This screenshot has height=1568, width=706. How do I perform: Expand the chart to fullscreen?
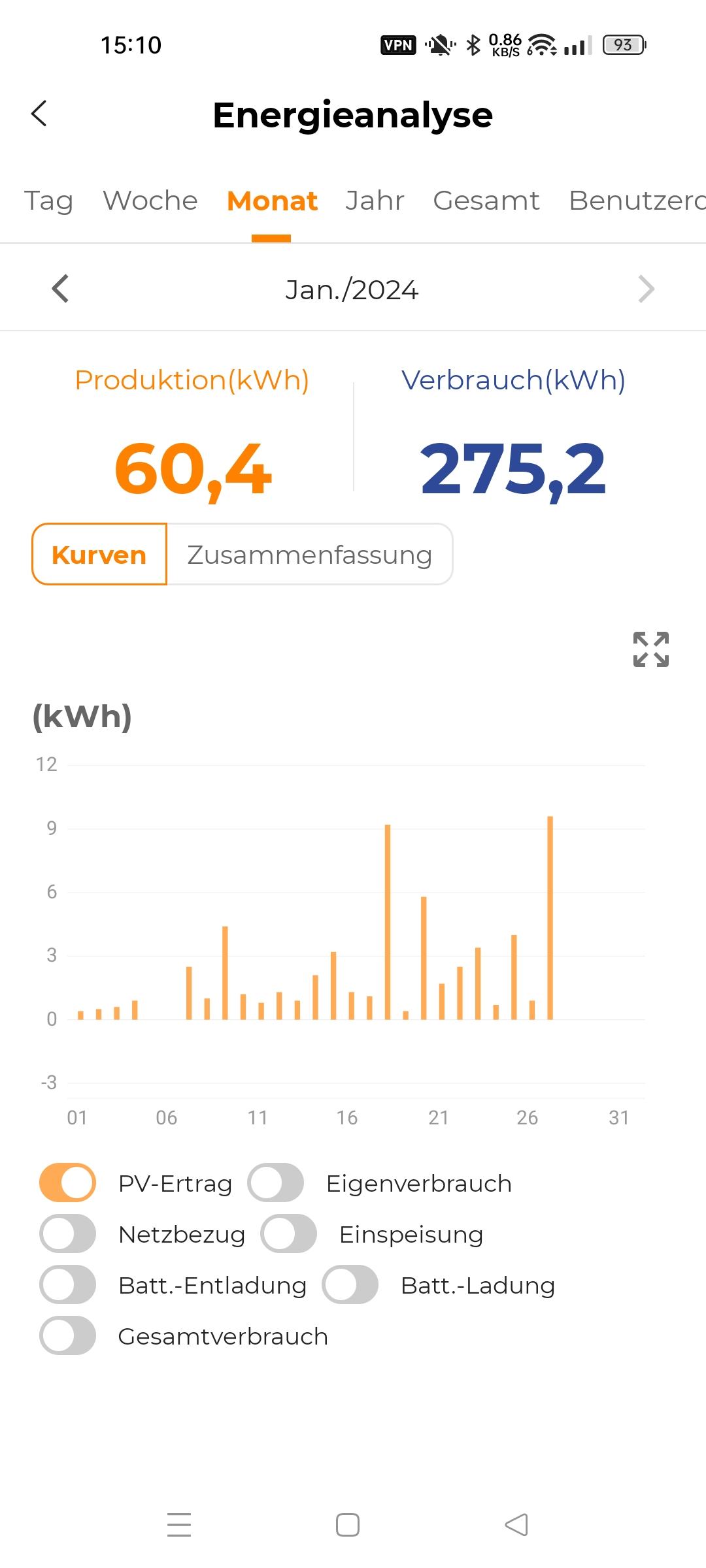[650, 649]
